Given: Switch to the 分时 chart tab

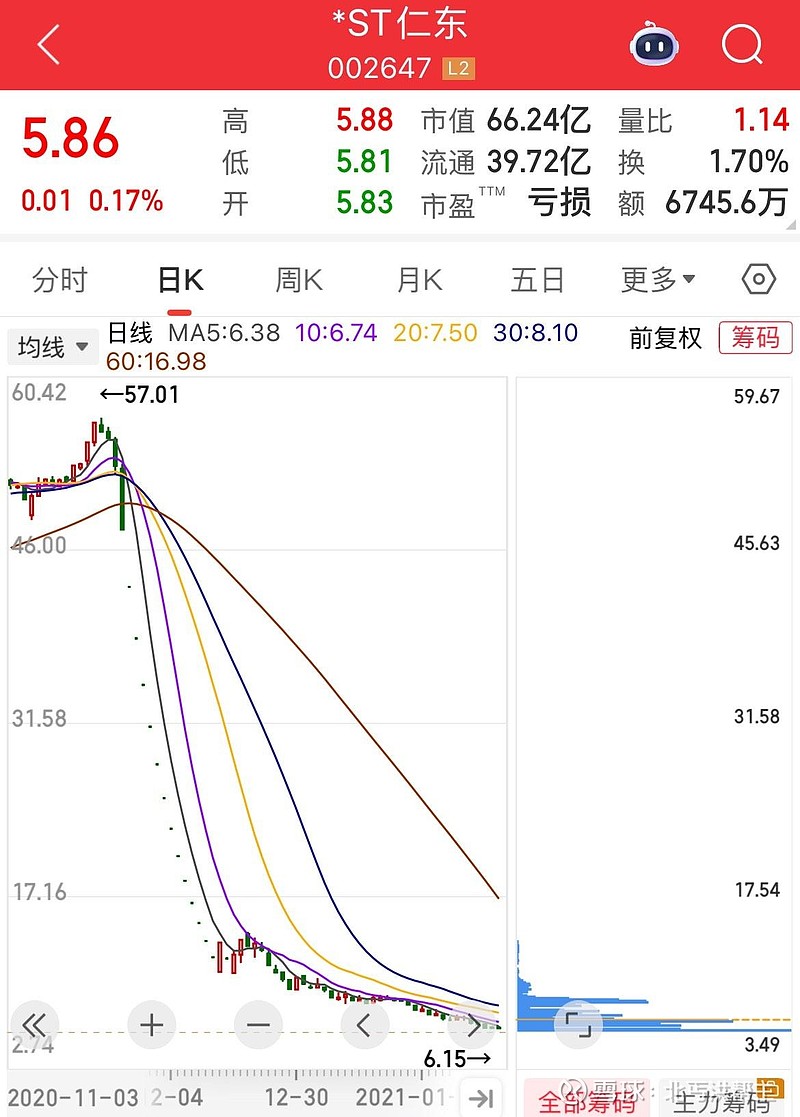Looking at the screenshot, I should coord(60,280).
